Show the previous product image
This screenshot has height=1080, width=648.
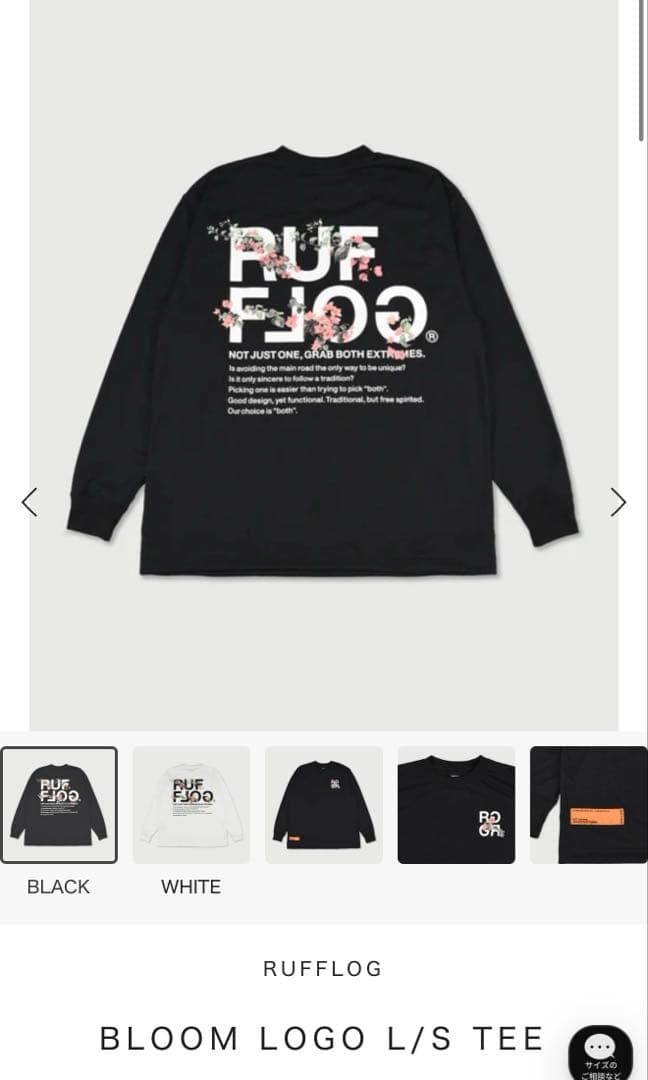pos(29,502)
